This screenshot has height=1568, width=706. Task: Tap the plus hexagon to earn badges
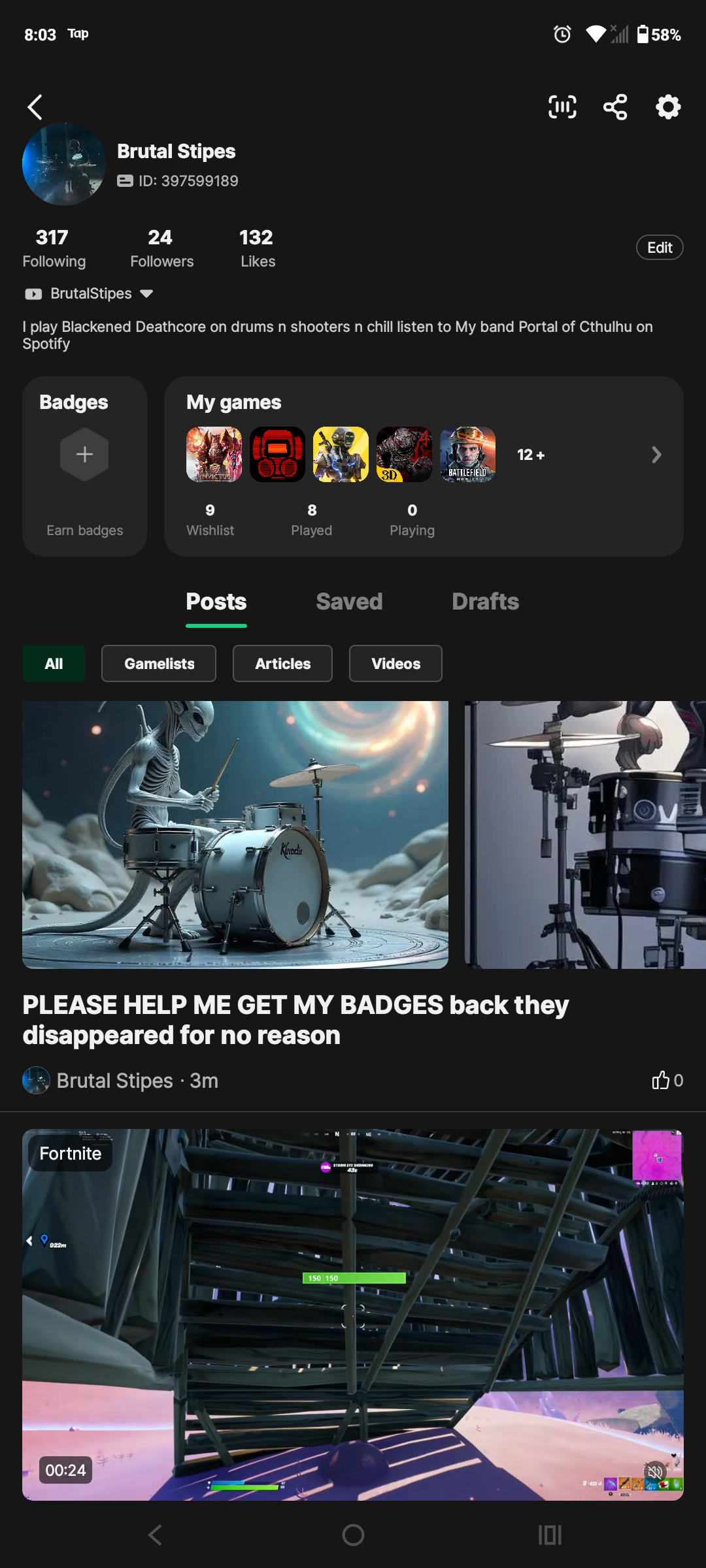[x=84, y=454]
